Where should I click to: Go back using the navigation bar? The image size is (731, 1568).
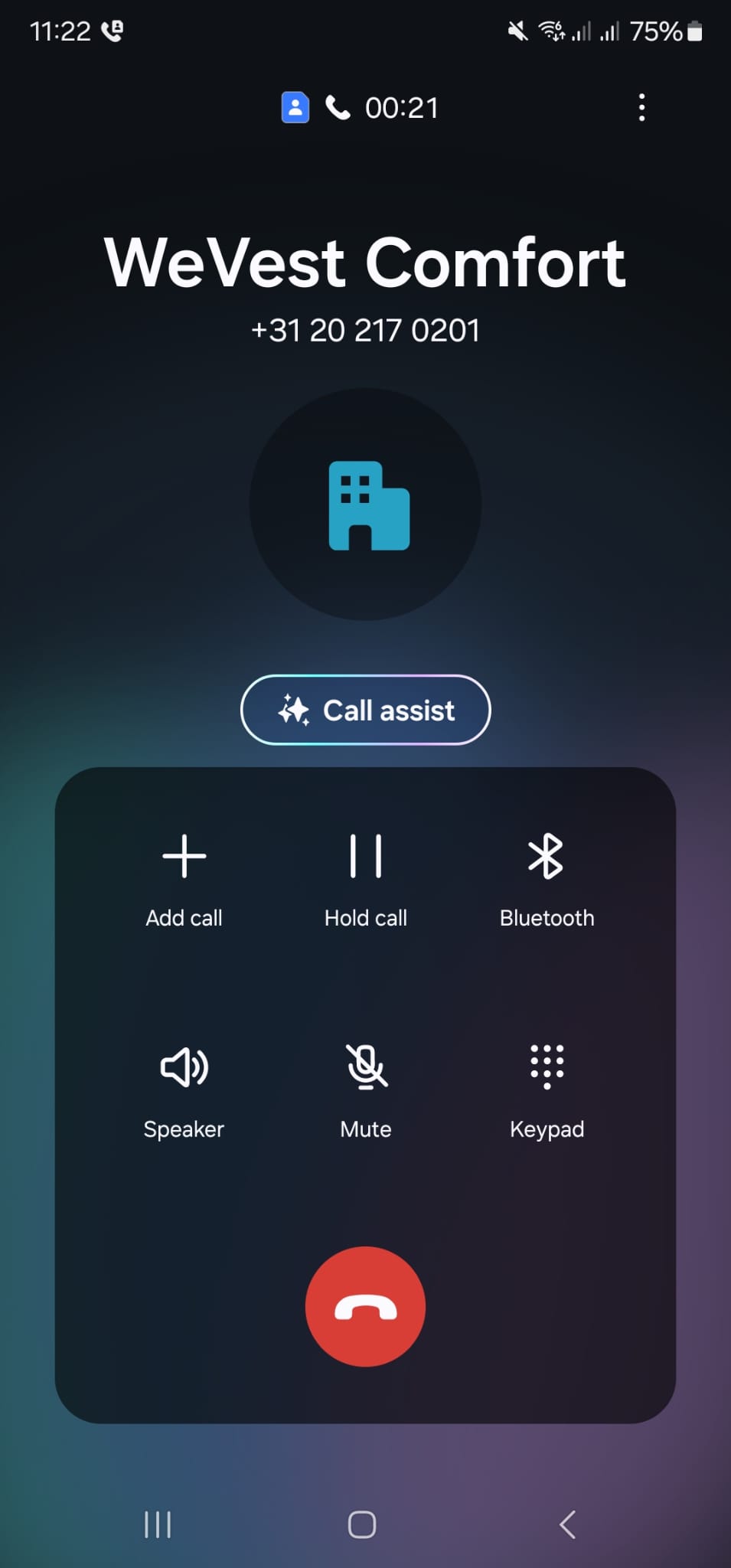(567, 1524)
